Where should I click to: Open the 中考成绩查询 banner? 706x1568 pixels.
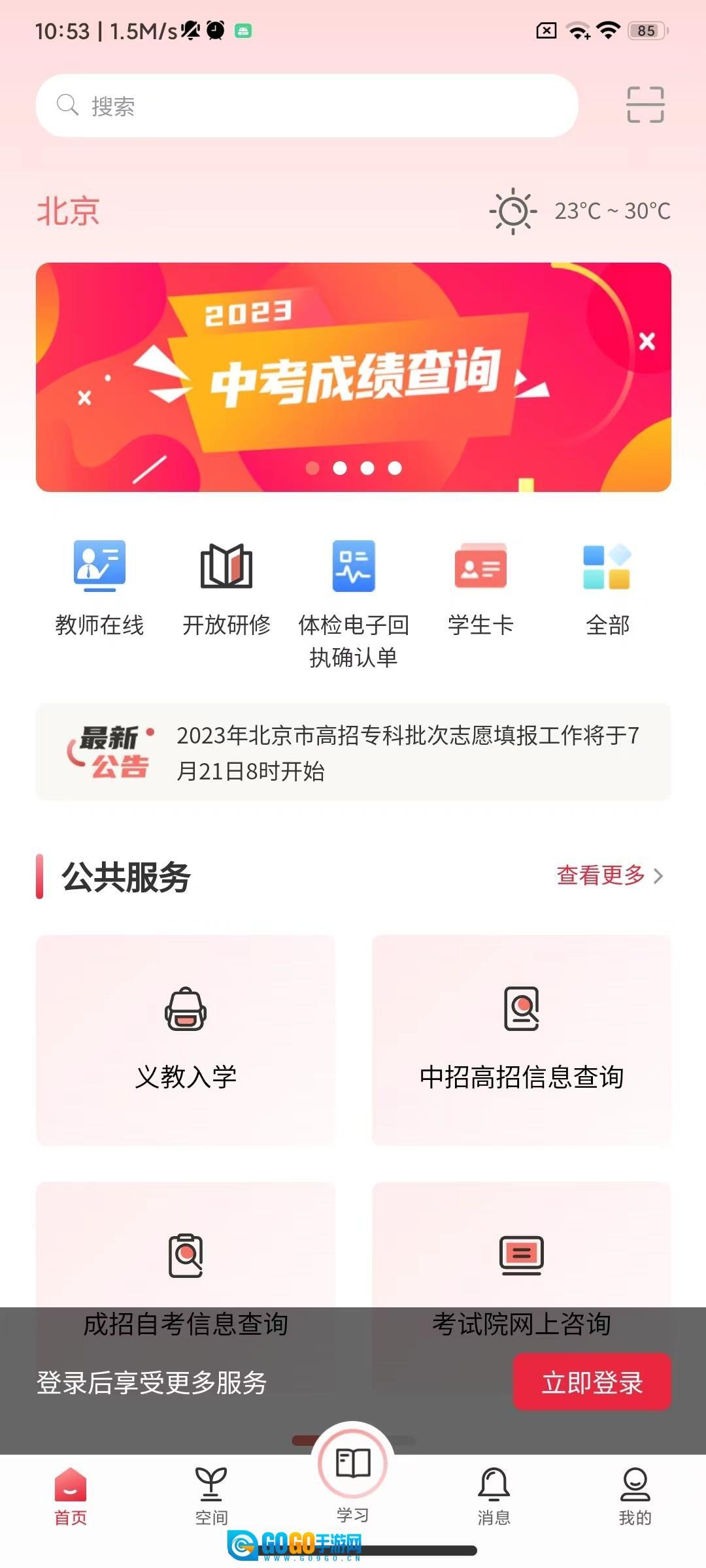[x=353, y=377]
